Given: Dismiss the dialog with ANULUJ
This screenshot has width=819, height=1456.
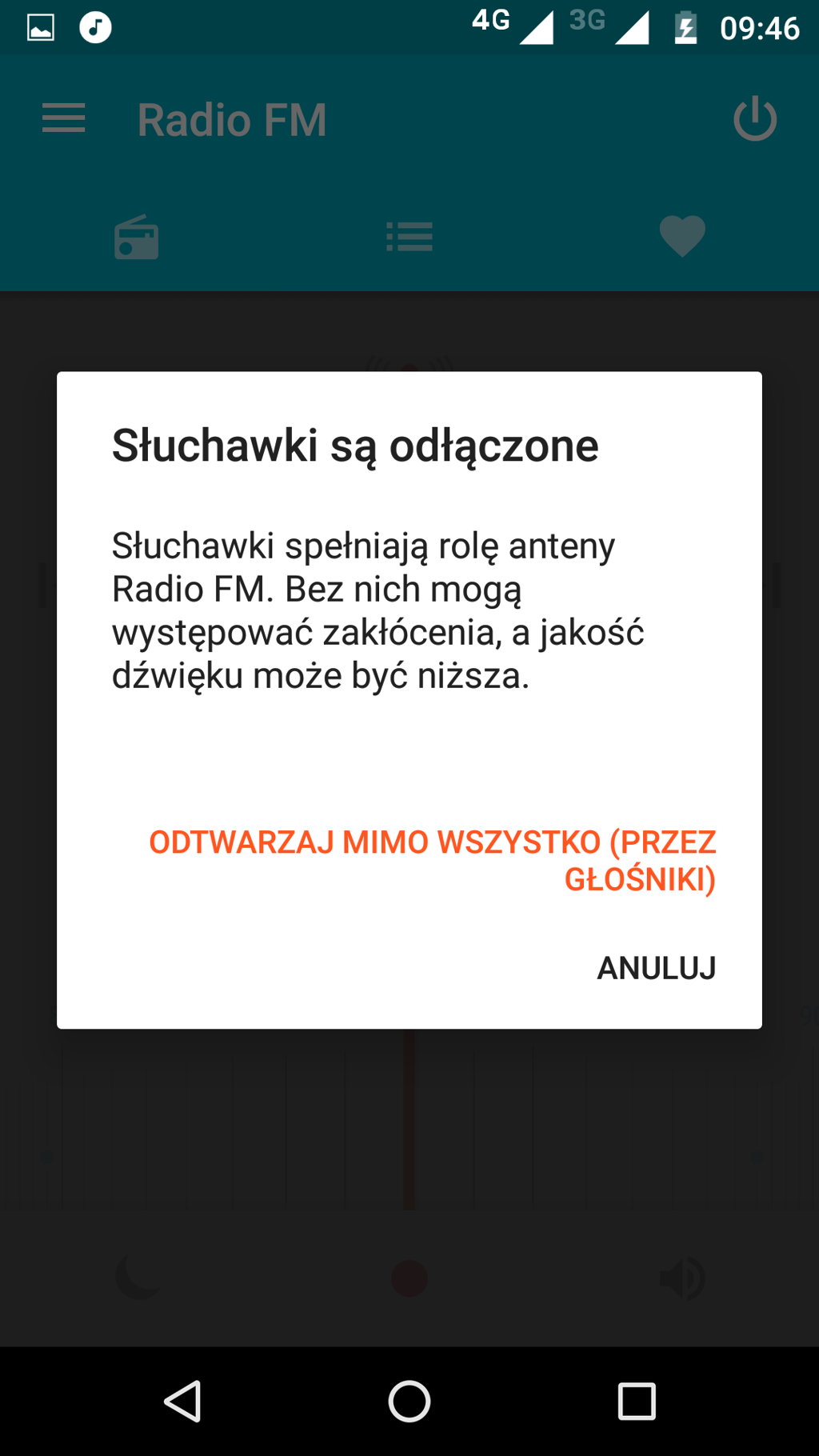Looking at the screenshot, I should (656, 968).
